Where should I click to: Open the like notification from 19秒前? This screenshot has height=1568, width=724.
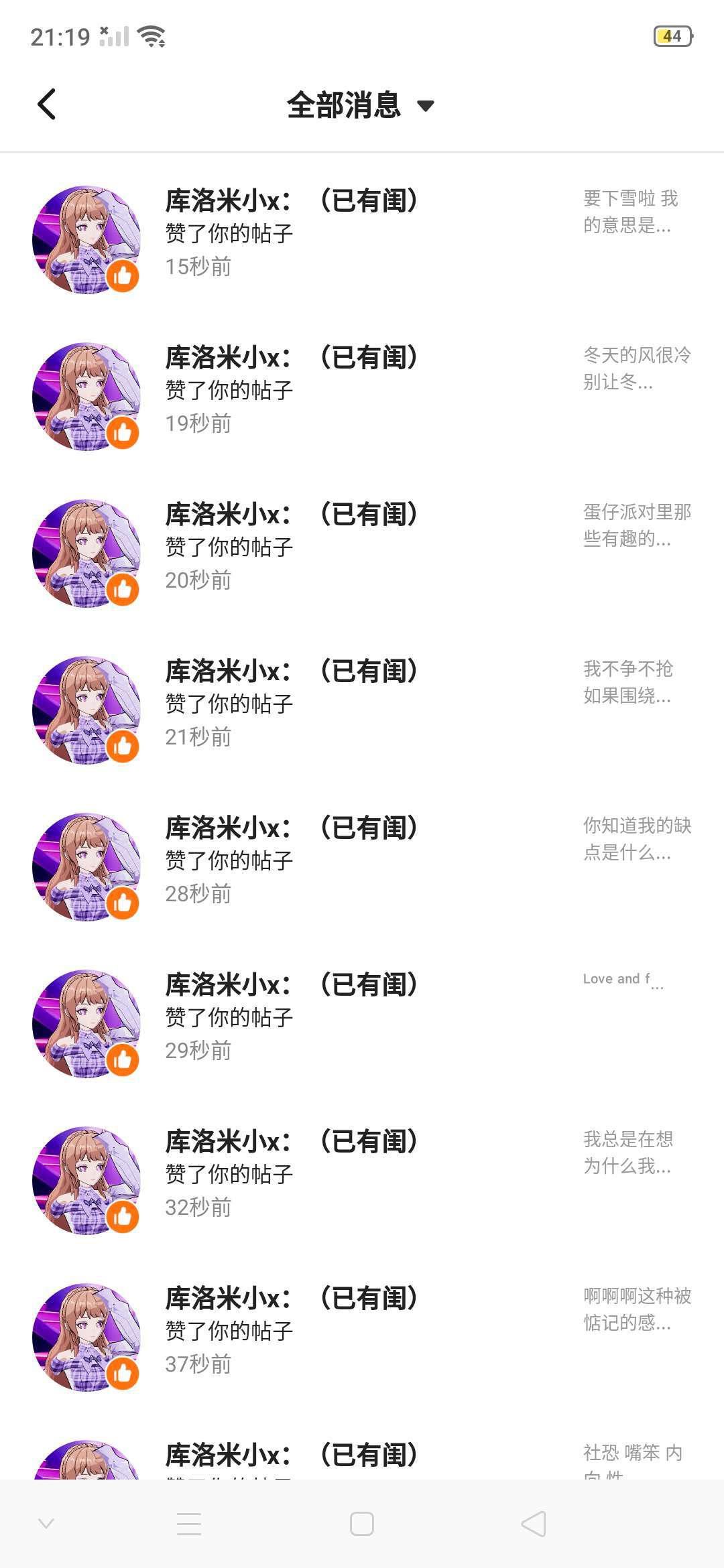tap(362, 390)
